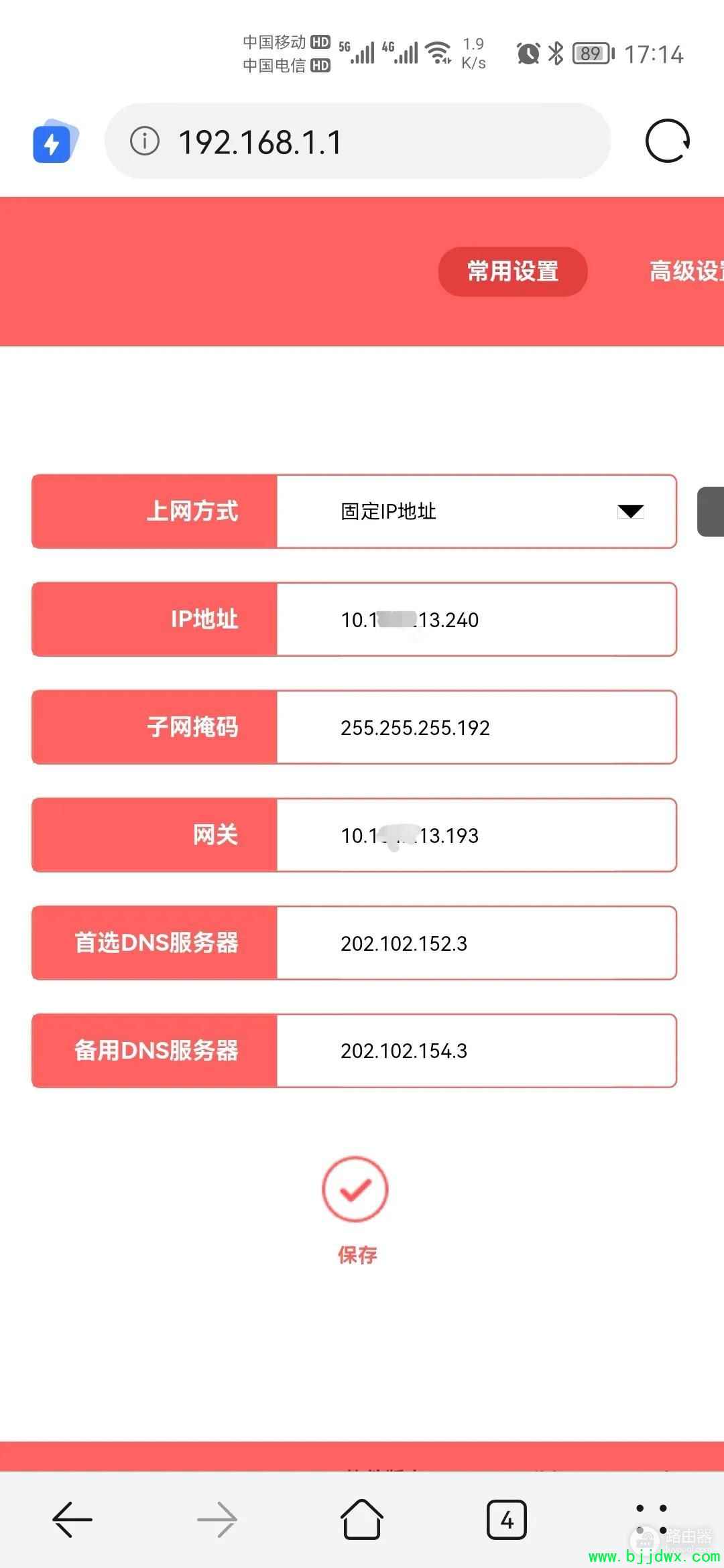Edit the 网关 field
Image resolution: width=724 pixels, height=1568 pixels.
pos(476,836)
